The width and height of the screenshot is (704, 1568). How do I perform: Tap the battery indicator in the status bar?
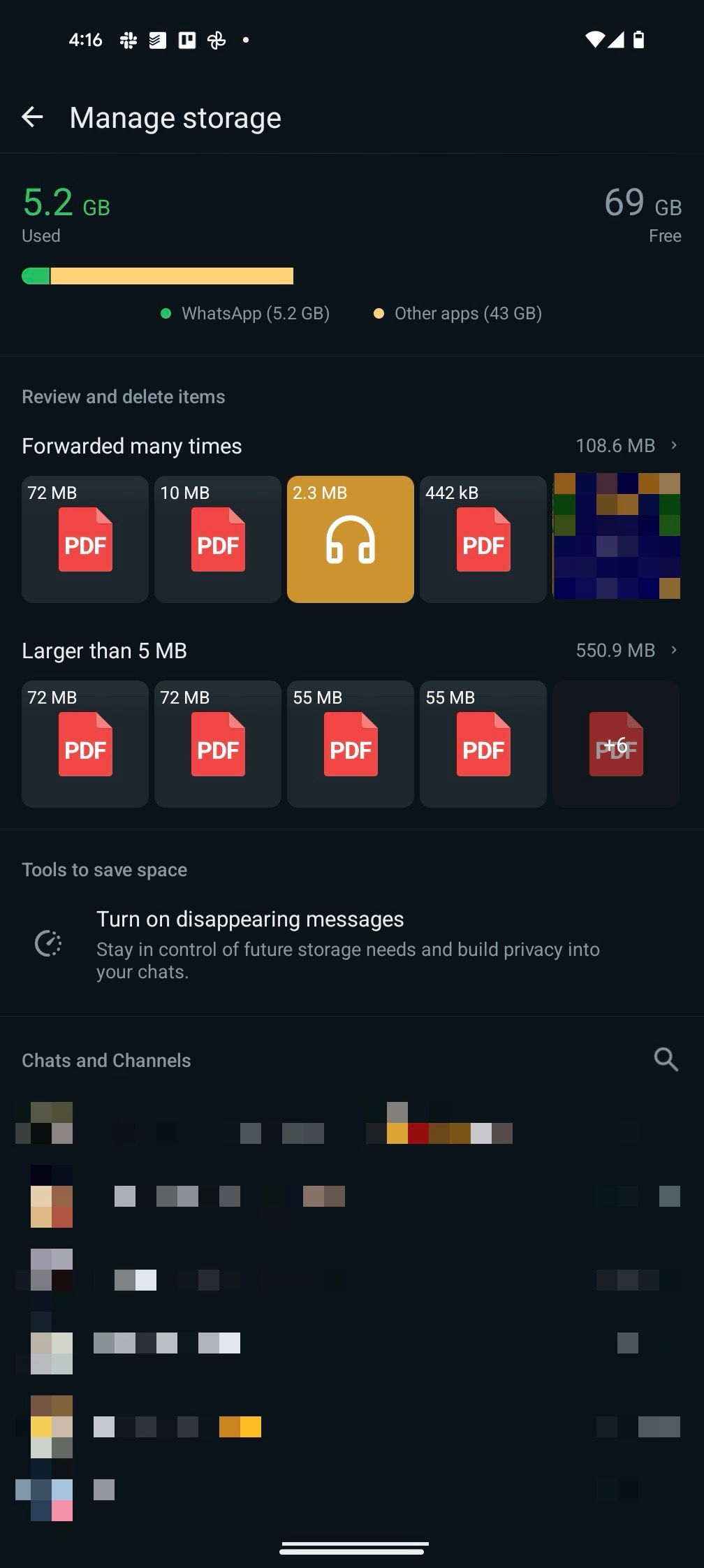click(x=640, y=40)
